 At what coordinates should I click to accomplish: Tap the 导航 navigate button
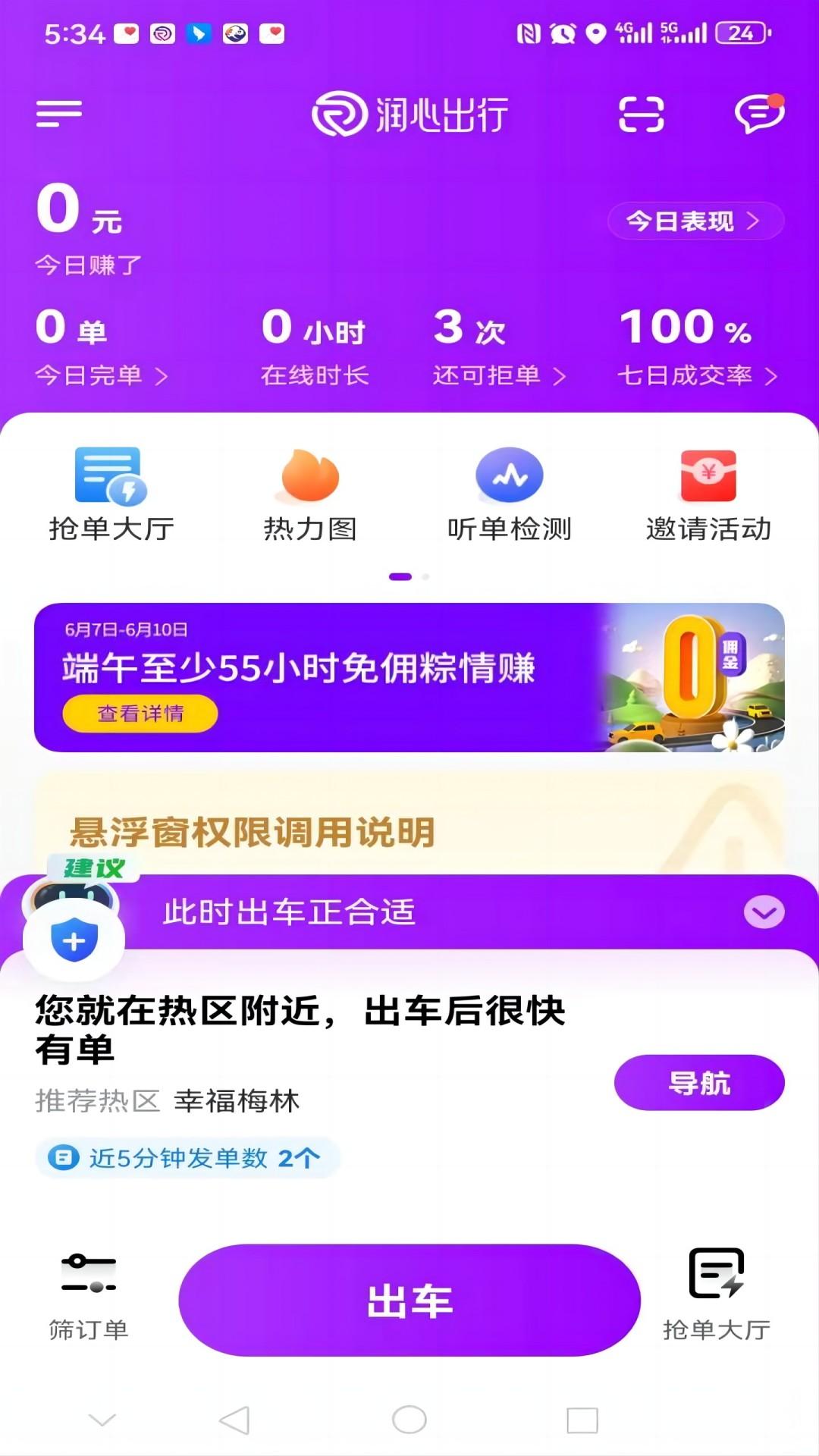point(699,1084)
